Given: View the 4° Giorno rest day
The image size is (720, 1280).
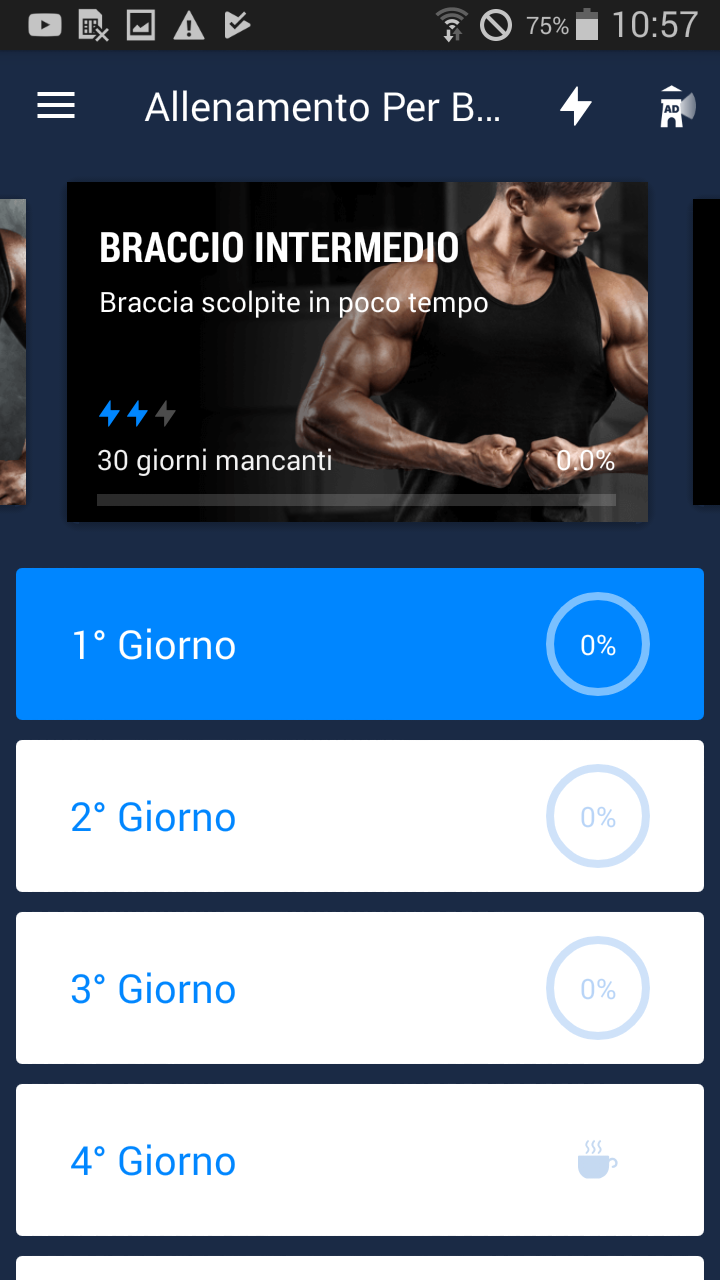Looking at the screenshot, I should [360, 1160].
